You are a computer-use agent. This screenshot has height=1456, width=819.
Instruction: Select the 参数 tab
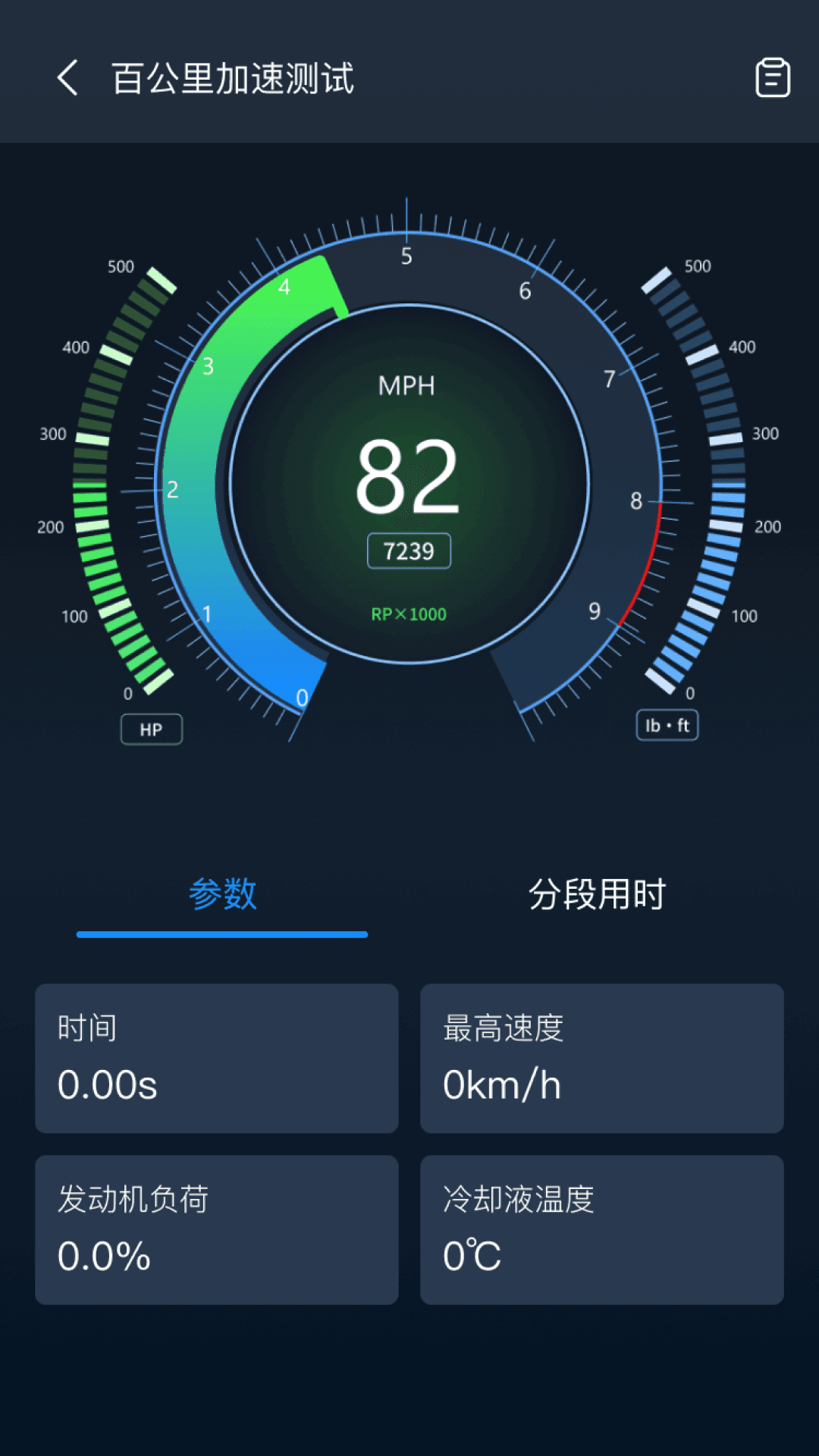coord(224,893)
